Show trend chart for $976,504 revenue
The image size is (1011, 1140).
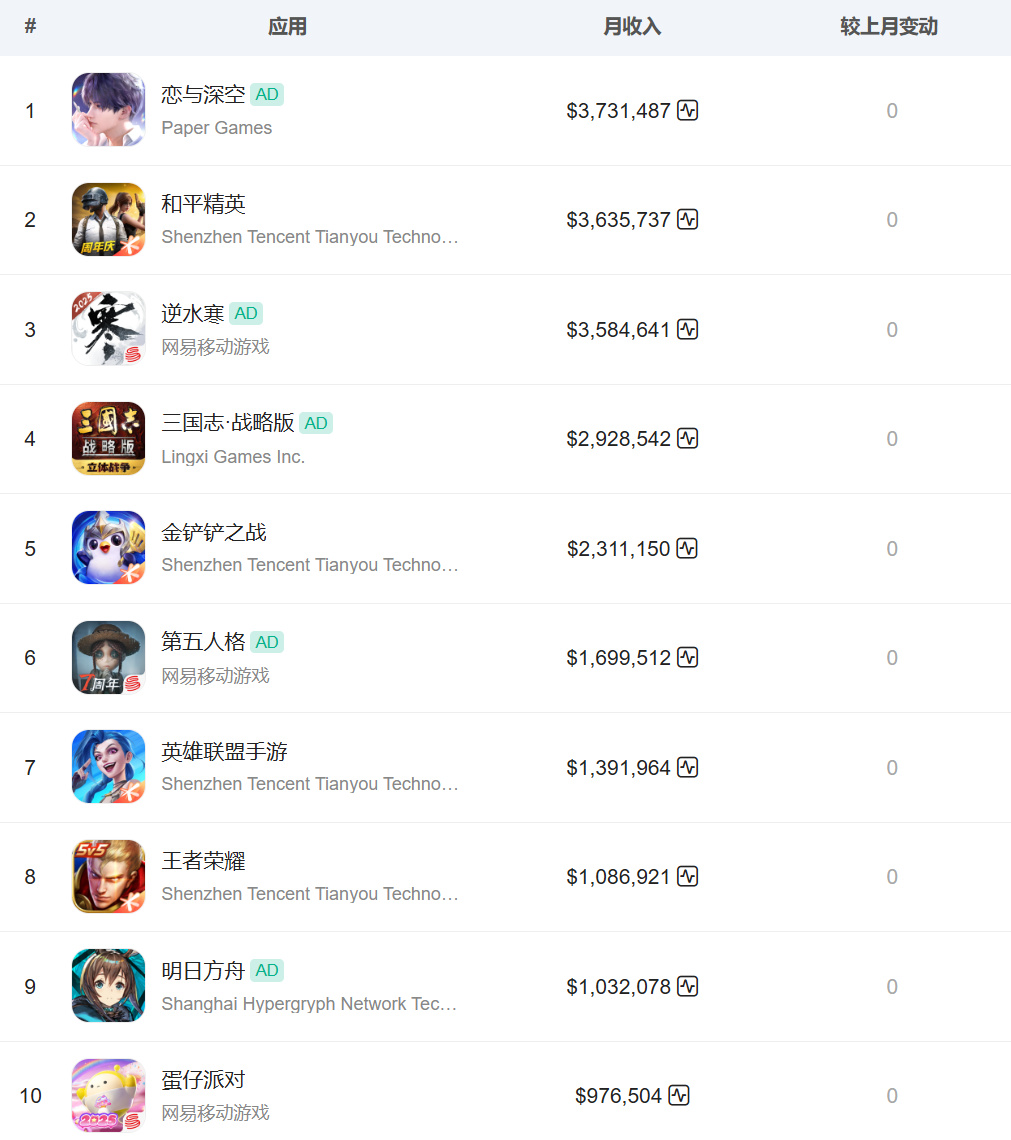coord(679,1096)
